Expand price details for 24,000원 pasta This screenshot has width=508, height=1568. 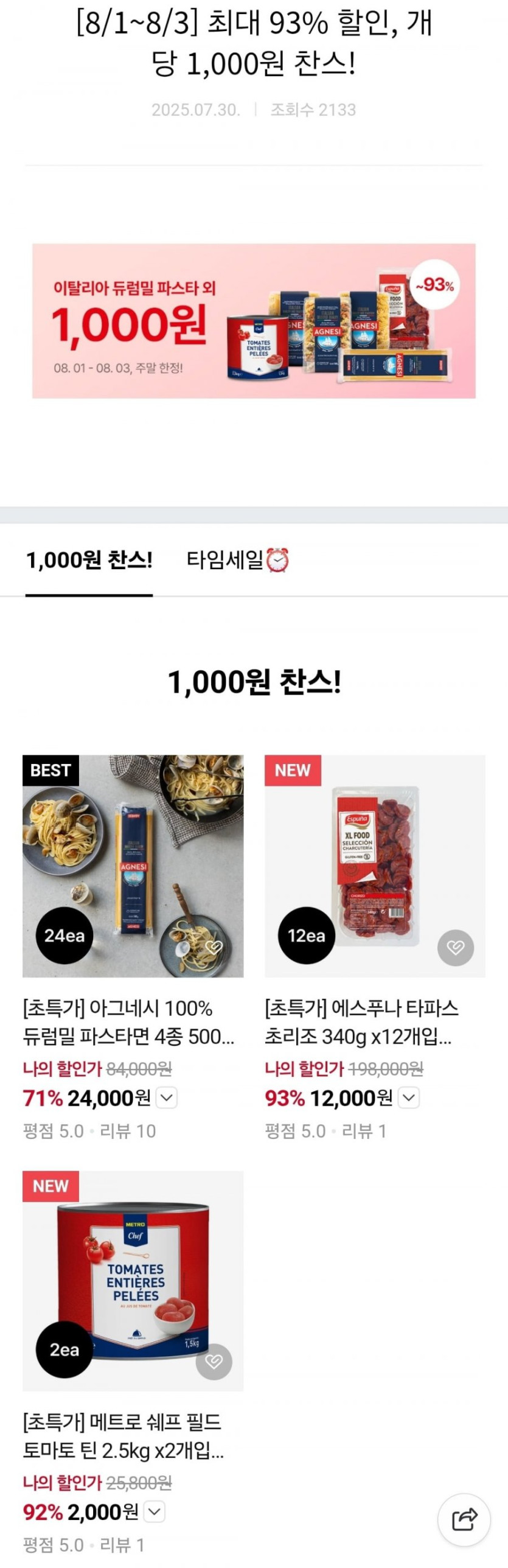click(x=167, y=1098)
